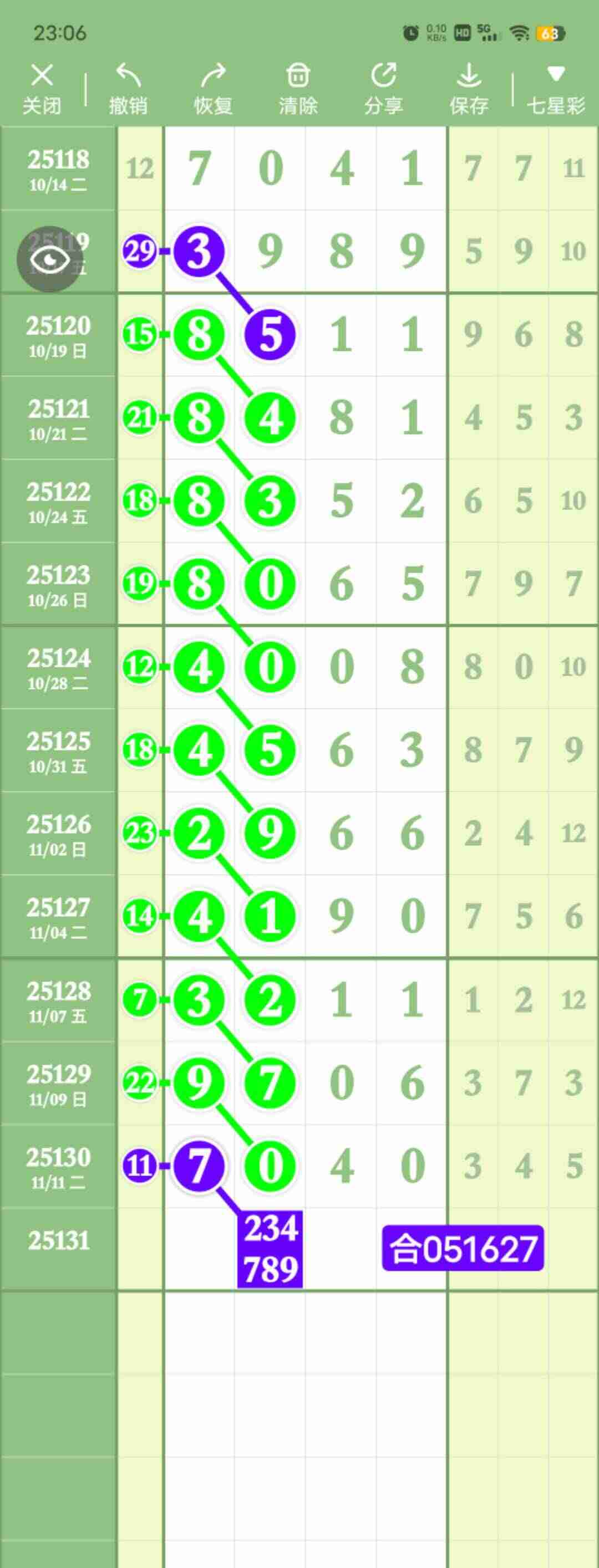The width and height of the screenshot is (599, 1568).
Task: Open the 七星彩 lottery type dropdown
Action: (x=555, y=88)
